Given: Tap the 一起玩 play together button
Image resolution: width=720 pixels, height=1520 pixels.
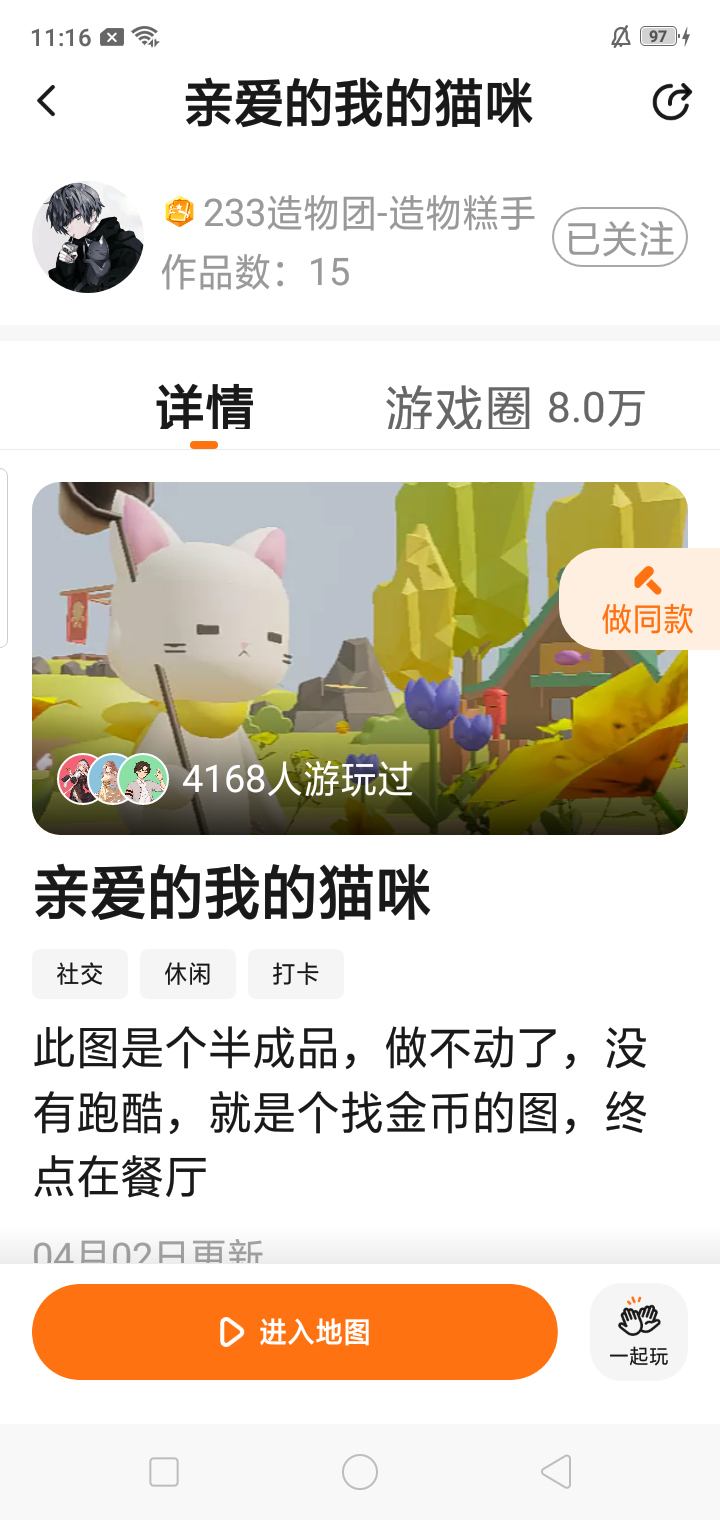Looking at the screenshot, I should click(639, 1332).
